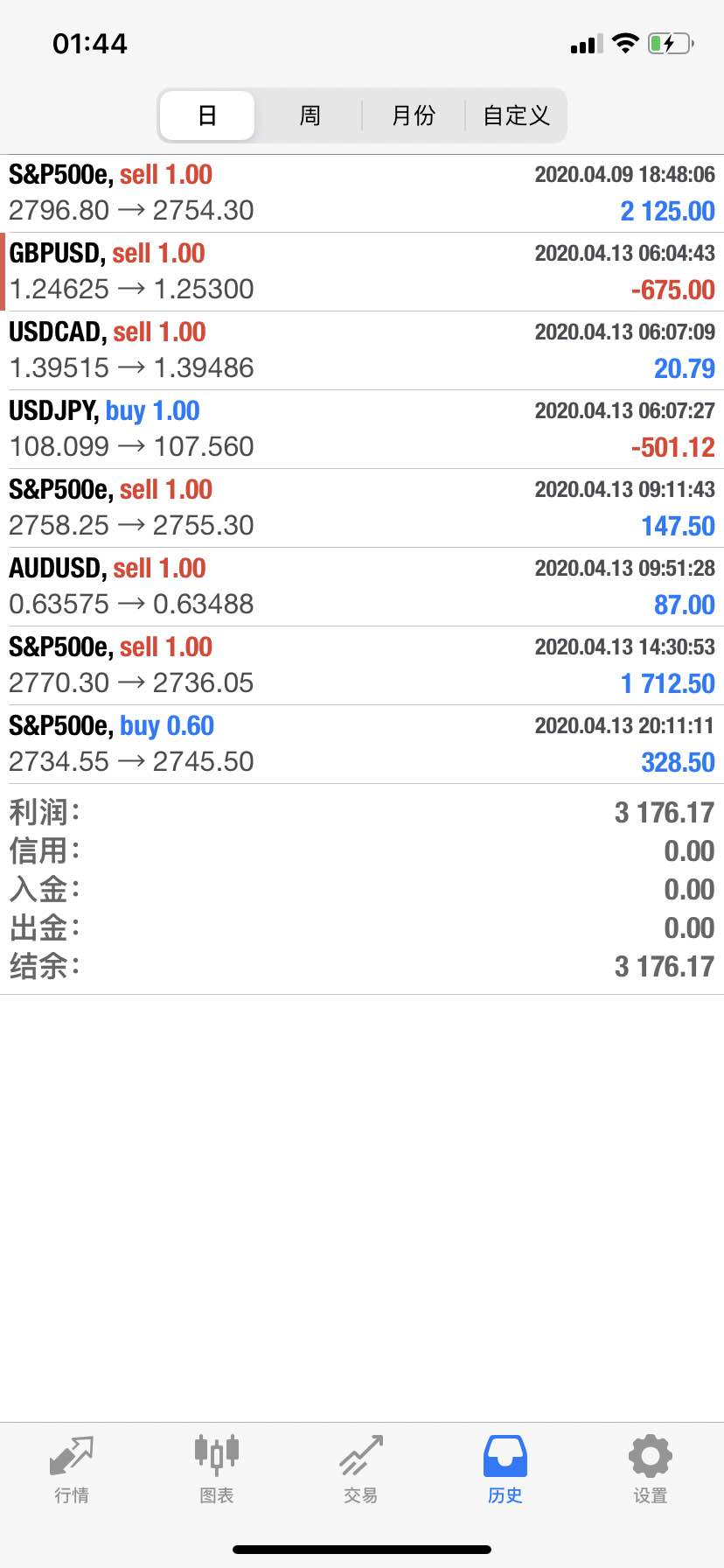Choose the 自定义 custom period
Image resolution: width=724 pixels, height=1568 pixels.
[x=516, y=115]
